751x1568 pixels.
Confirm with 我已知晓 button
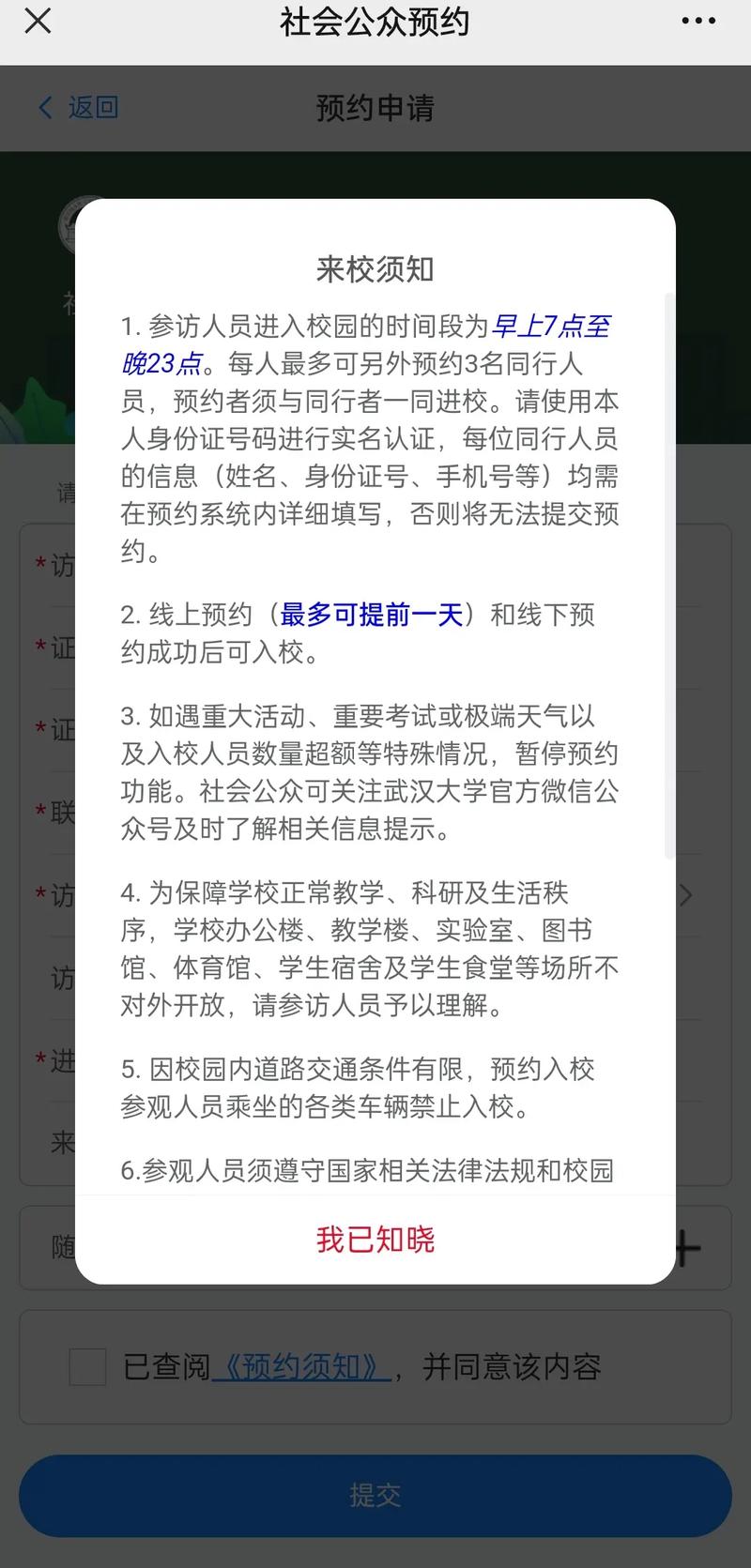(375, 1240)
